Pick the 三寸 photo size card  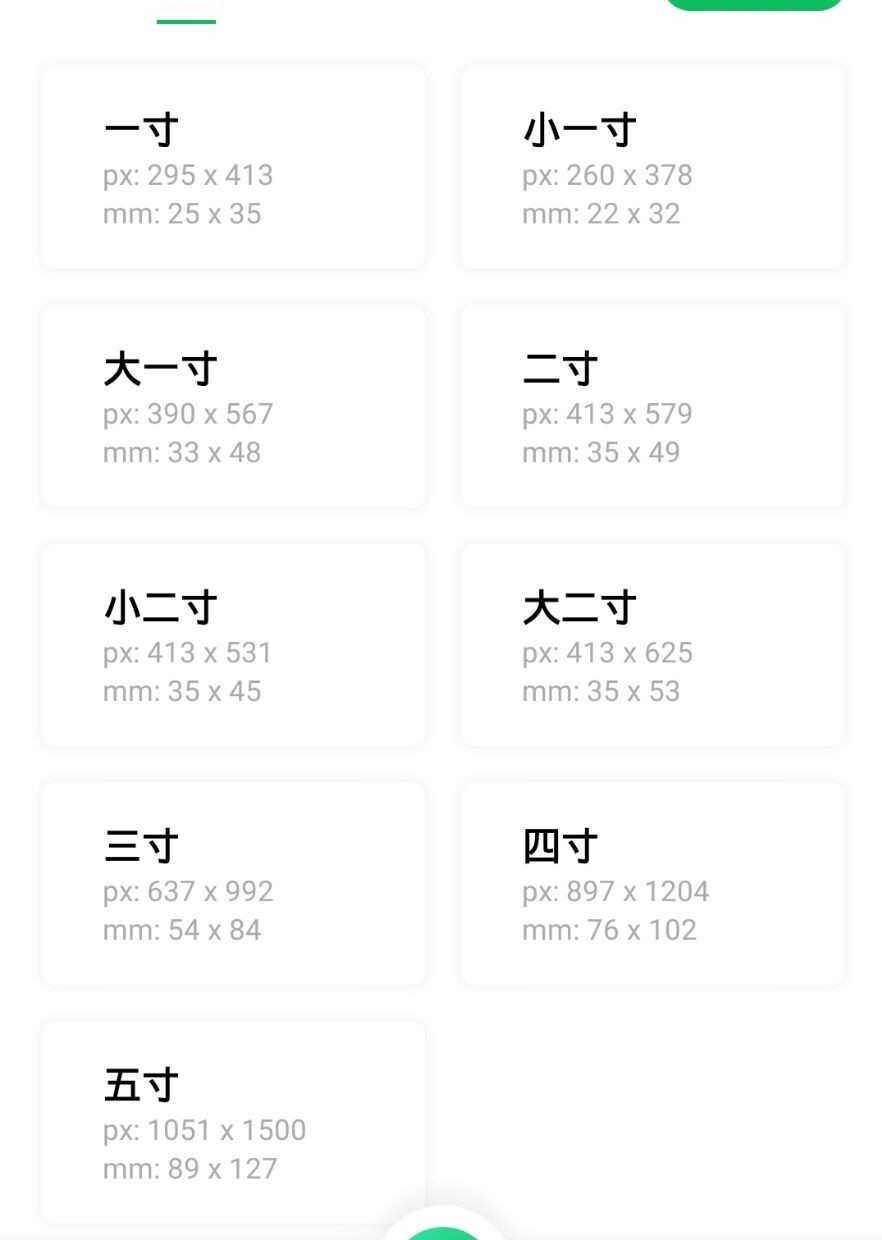(233, 883)
